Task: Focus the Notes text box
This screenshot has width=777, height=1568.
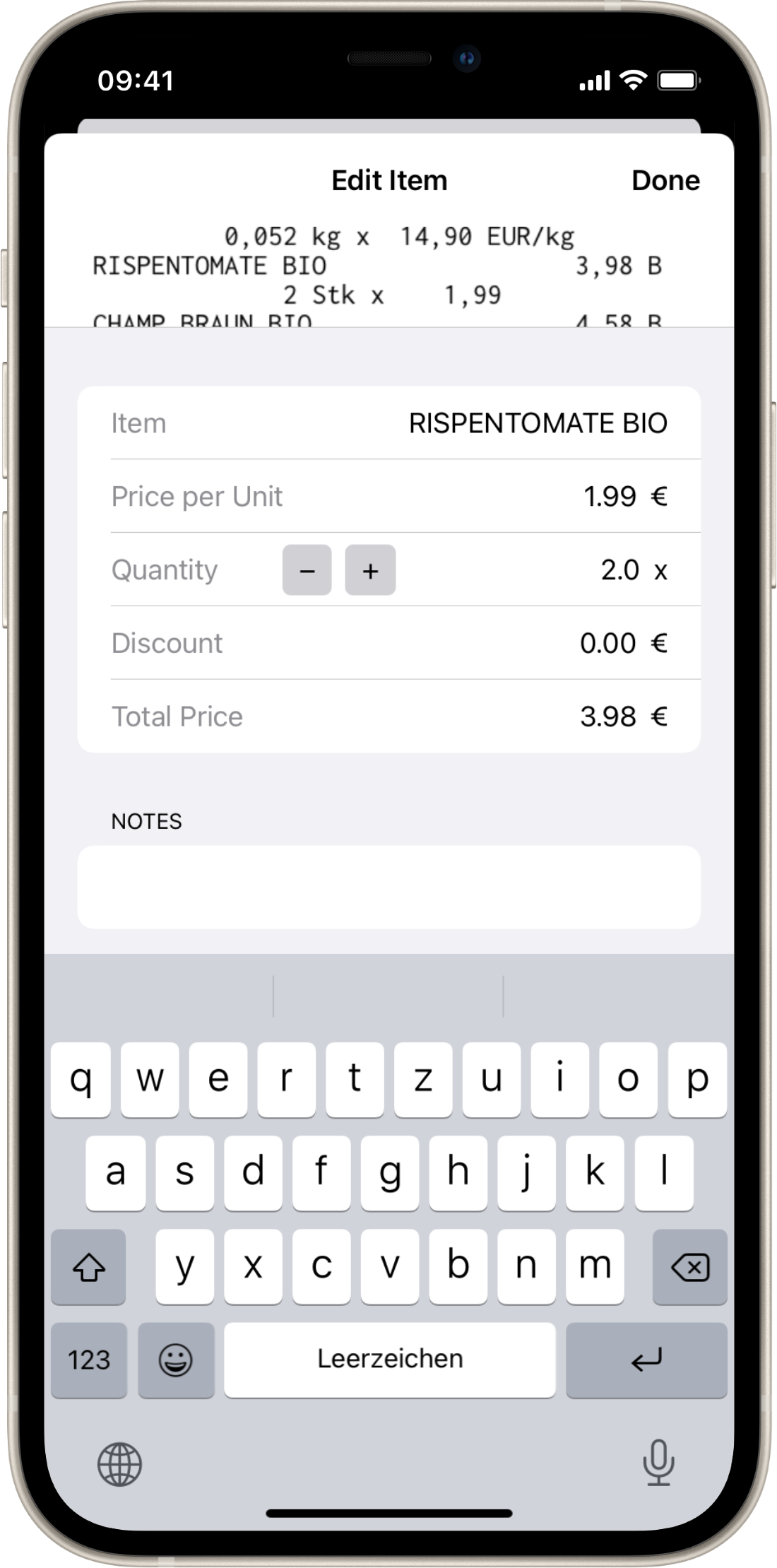Action: (x=389, y=888)
